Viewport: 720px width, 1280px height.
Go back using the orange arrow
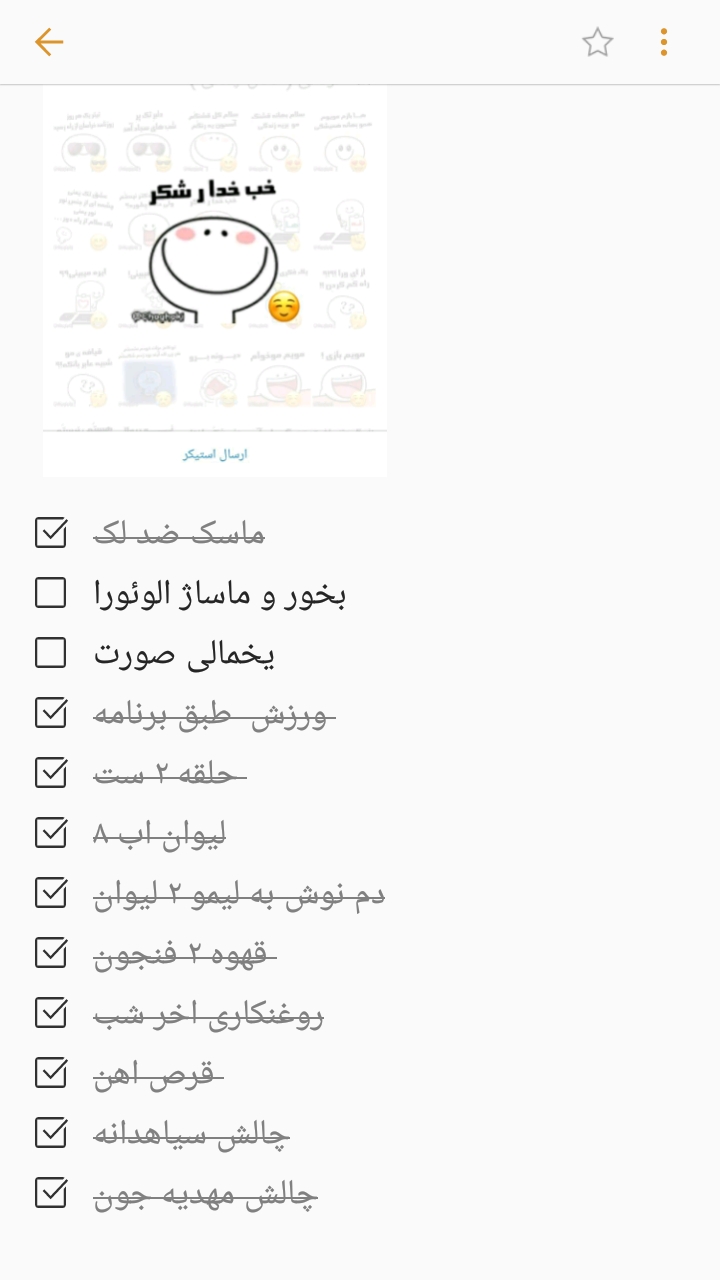[48, 42]
